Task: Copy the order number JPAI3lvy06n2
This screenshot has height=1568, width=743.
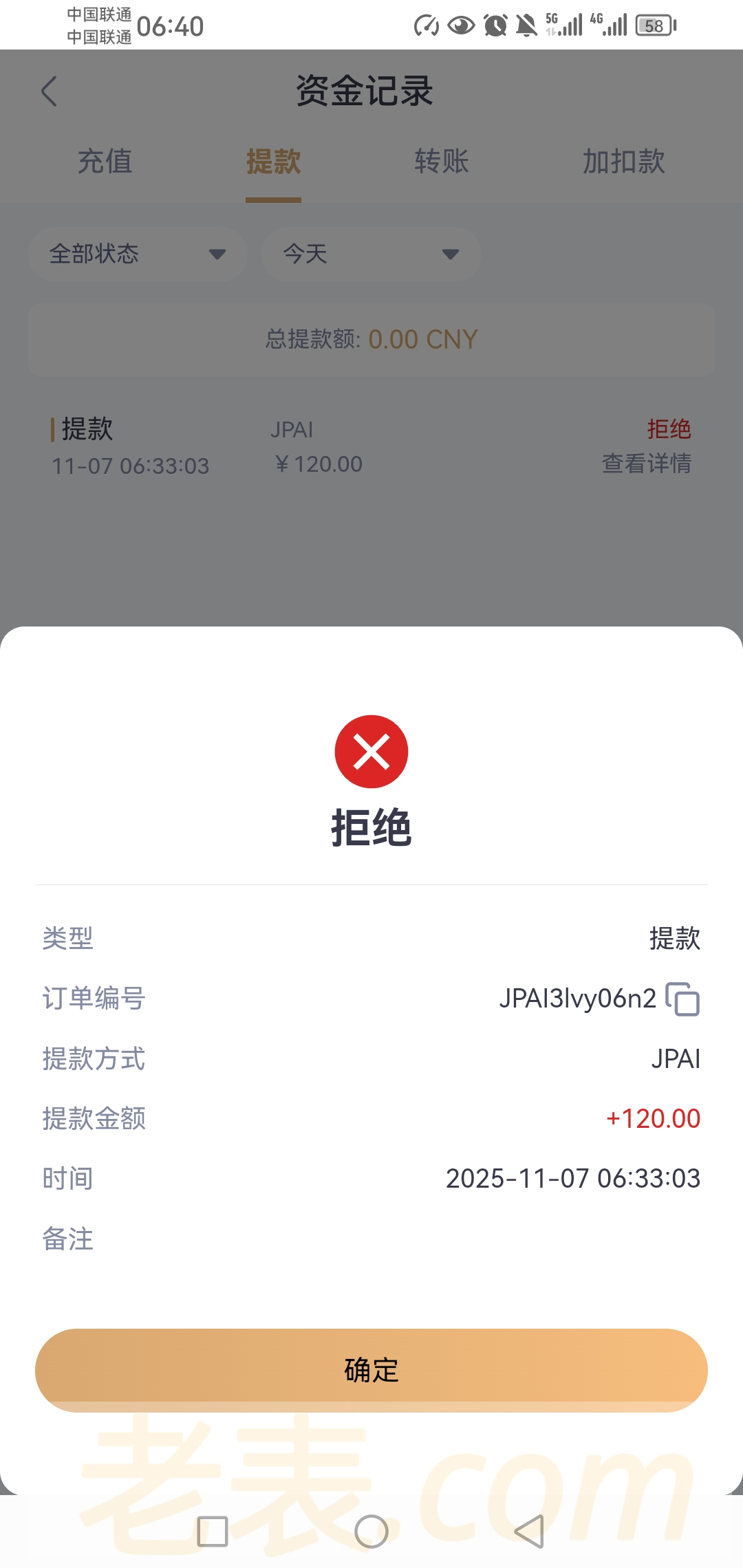Action: pos(682,999)
